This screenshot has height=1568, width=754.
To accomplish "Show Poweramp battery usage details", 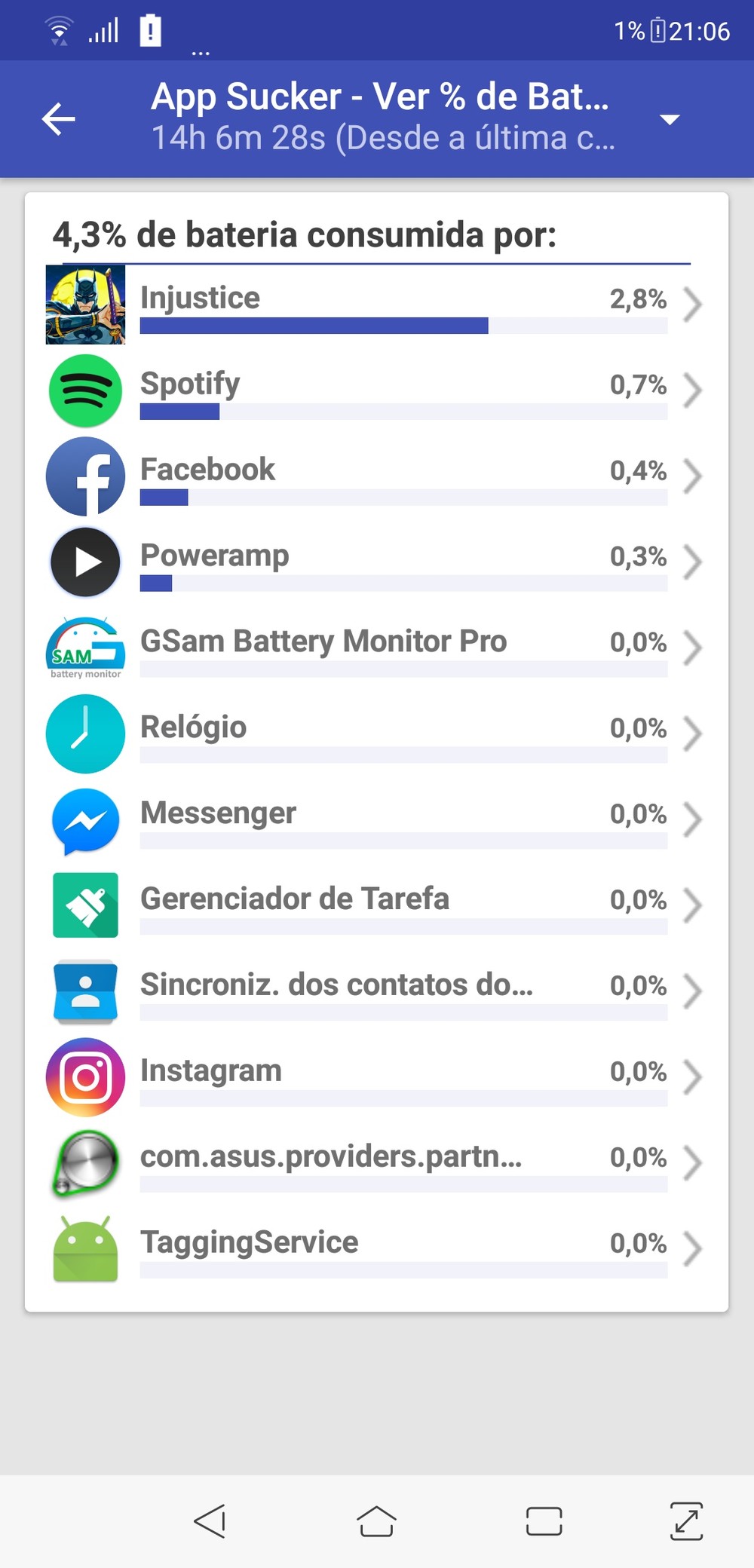I will tap(377, 562).
